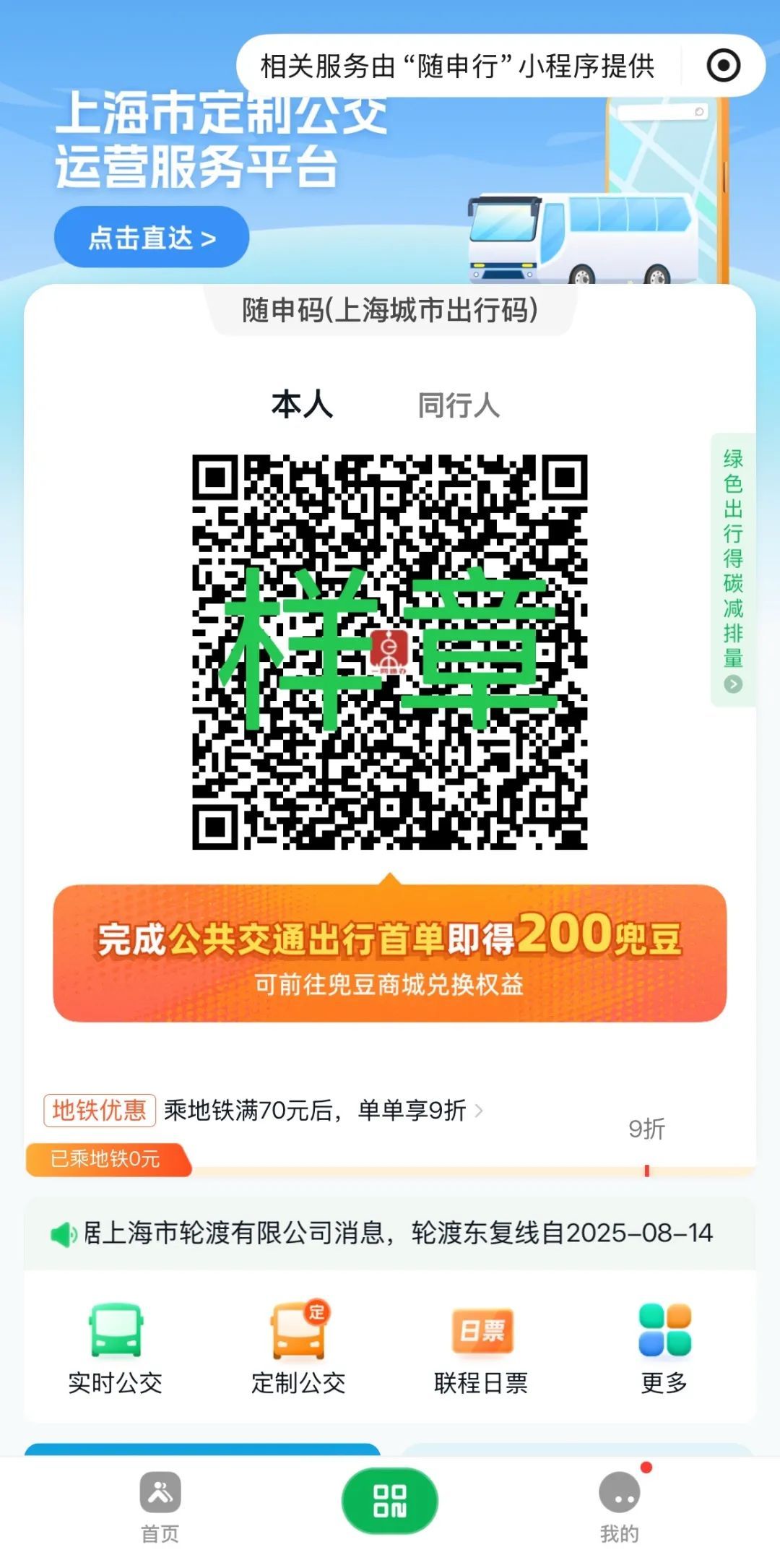
Task: Open 联程日票
Action: (x=481, y=1348)
